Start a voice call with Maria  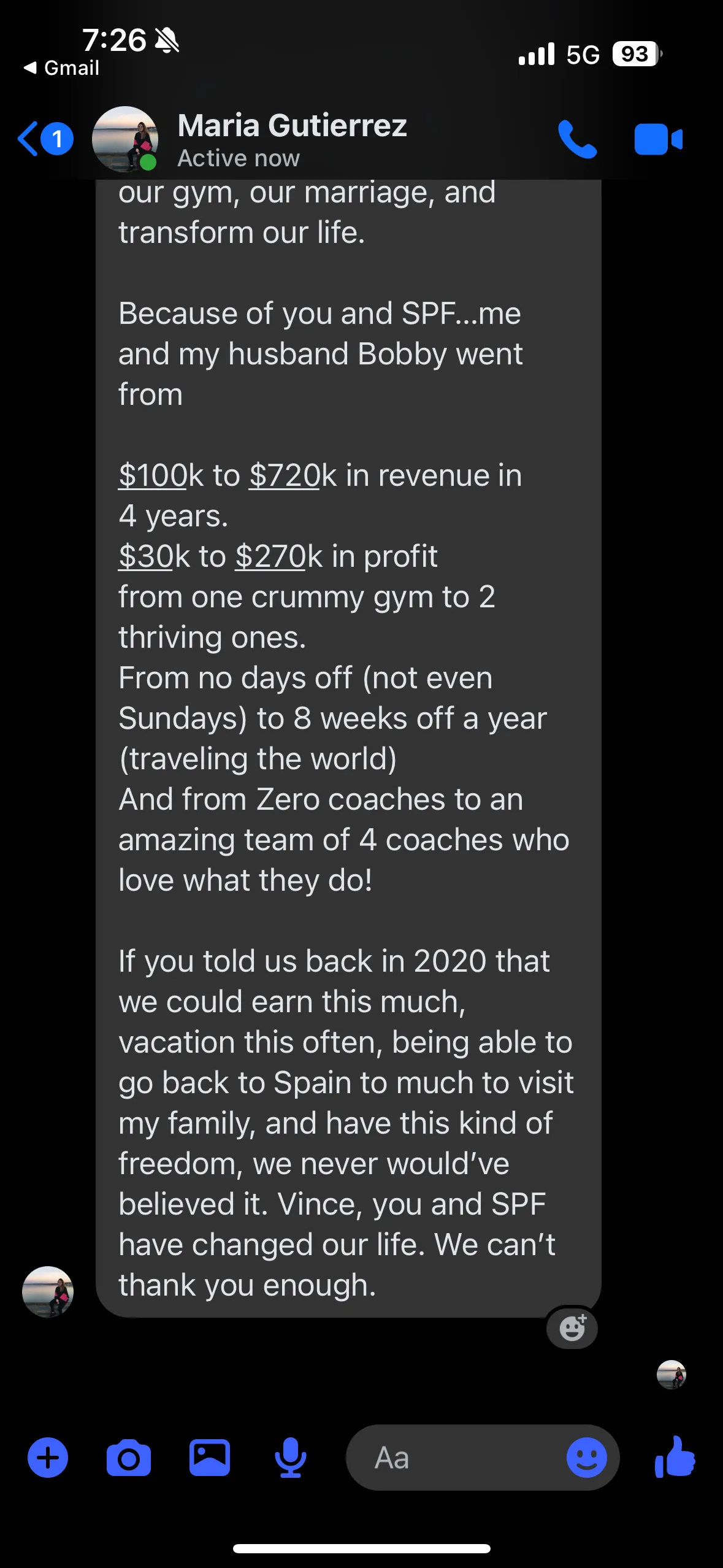(x=576, y=140)
